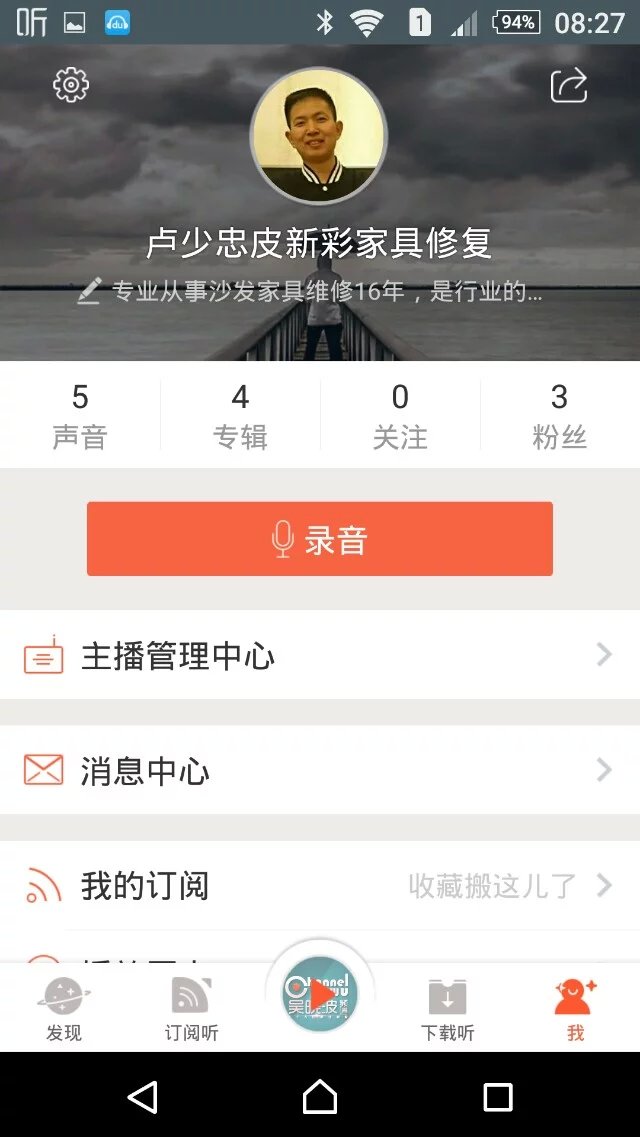This screenshot has width=640, height=1137.
Task: Start recording with the 录音 button
Action: pyautogui.click(x=320, y=539)
